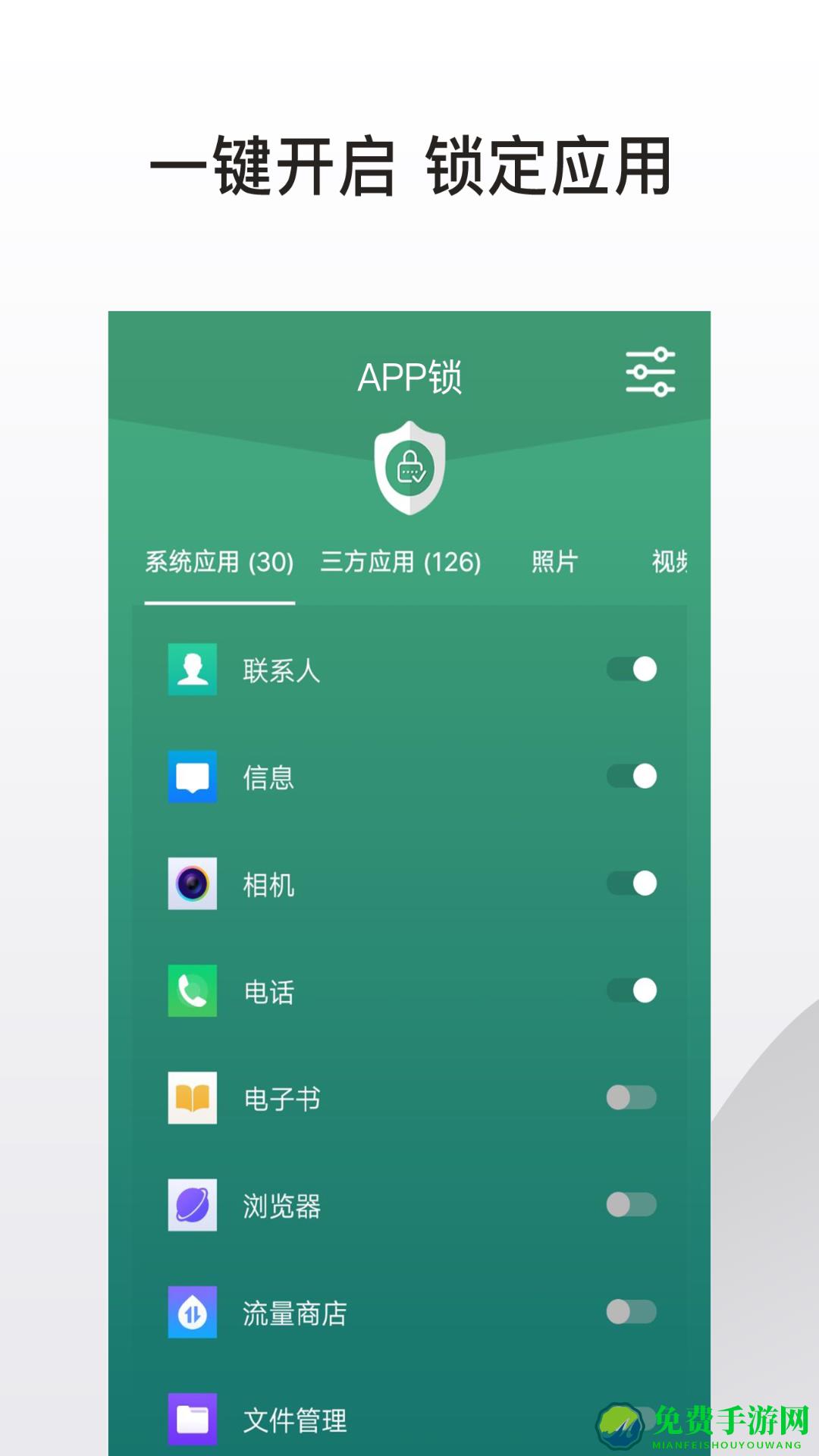Enable the lock toggle for 电子书
The width and height of the screenshot is (819, 1456).
coord(633,1098)
